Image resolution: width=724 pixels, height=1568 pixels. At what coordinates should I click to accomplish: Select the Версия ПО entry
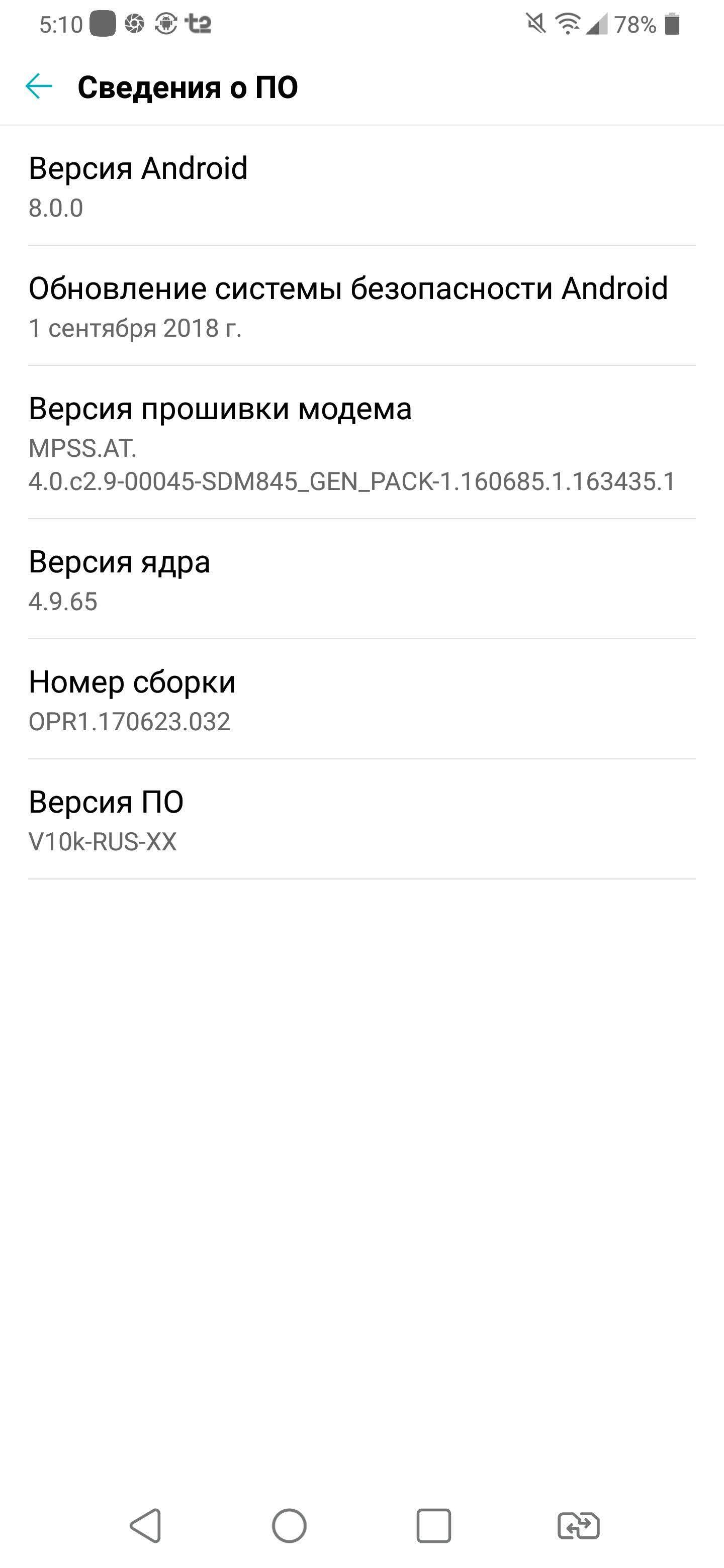coord(361,819)
